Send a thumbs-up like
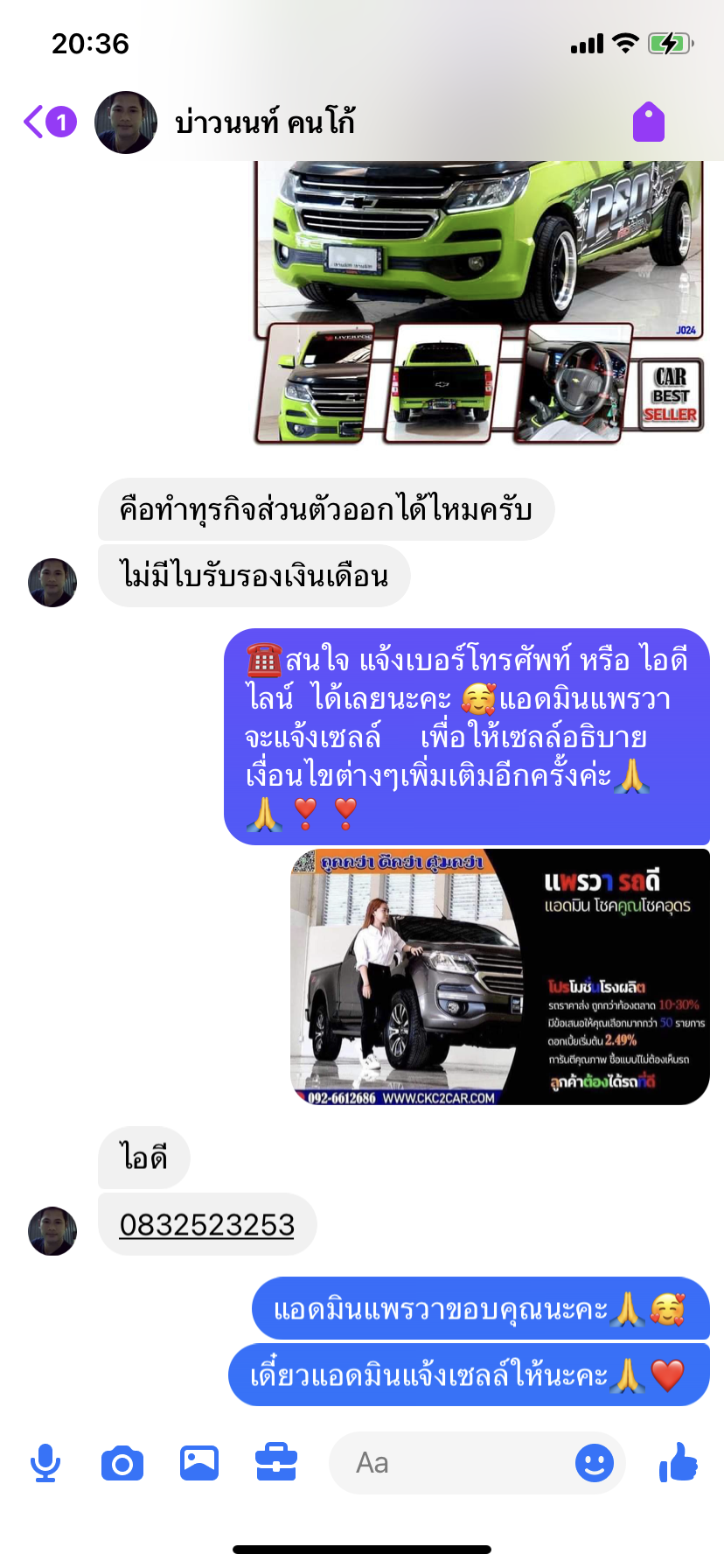 679,1463
